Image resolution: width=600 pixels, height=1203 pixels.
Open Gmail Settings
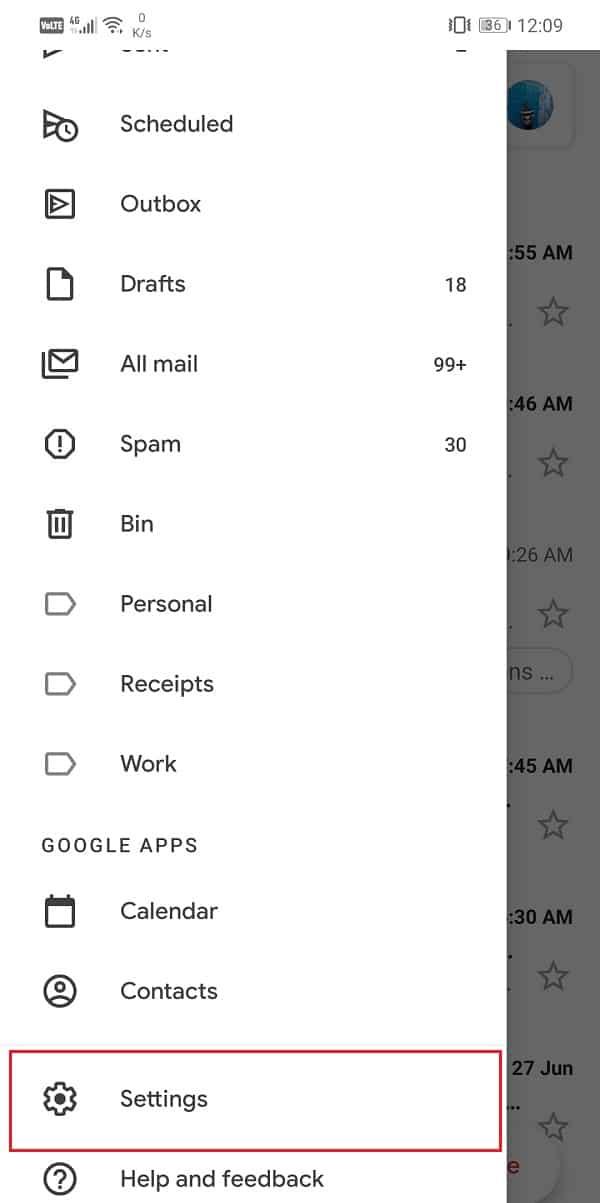164,1099
